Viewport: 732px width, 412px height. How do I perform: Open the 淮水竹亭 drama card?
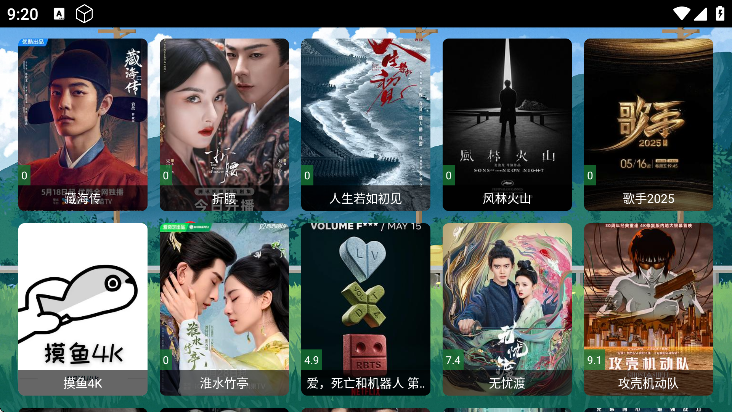pos(224,308)
